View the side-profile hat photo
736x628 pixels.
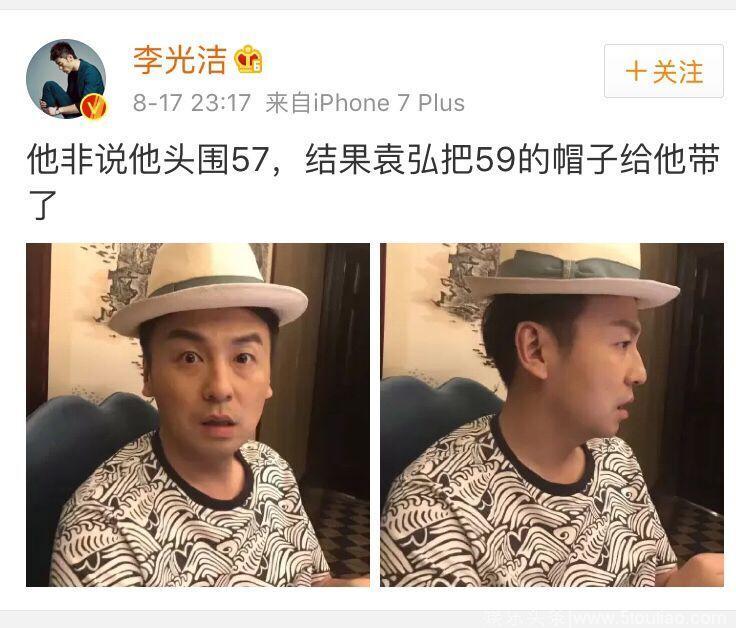coord(551,414)
